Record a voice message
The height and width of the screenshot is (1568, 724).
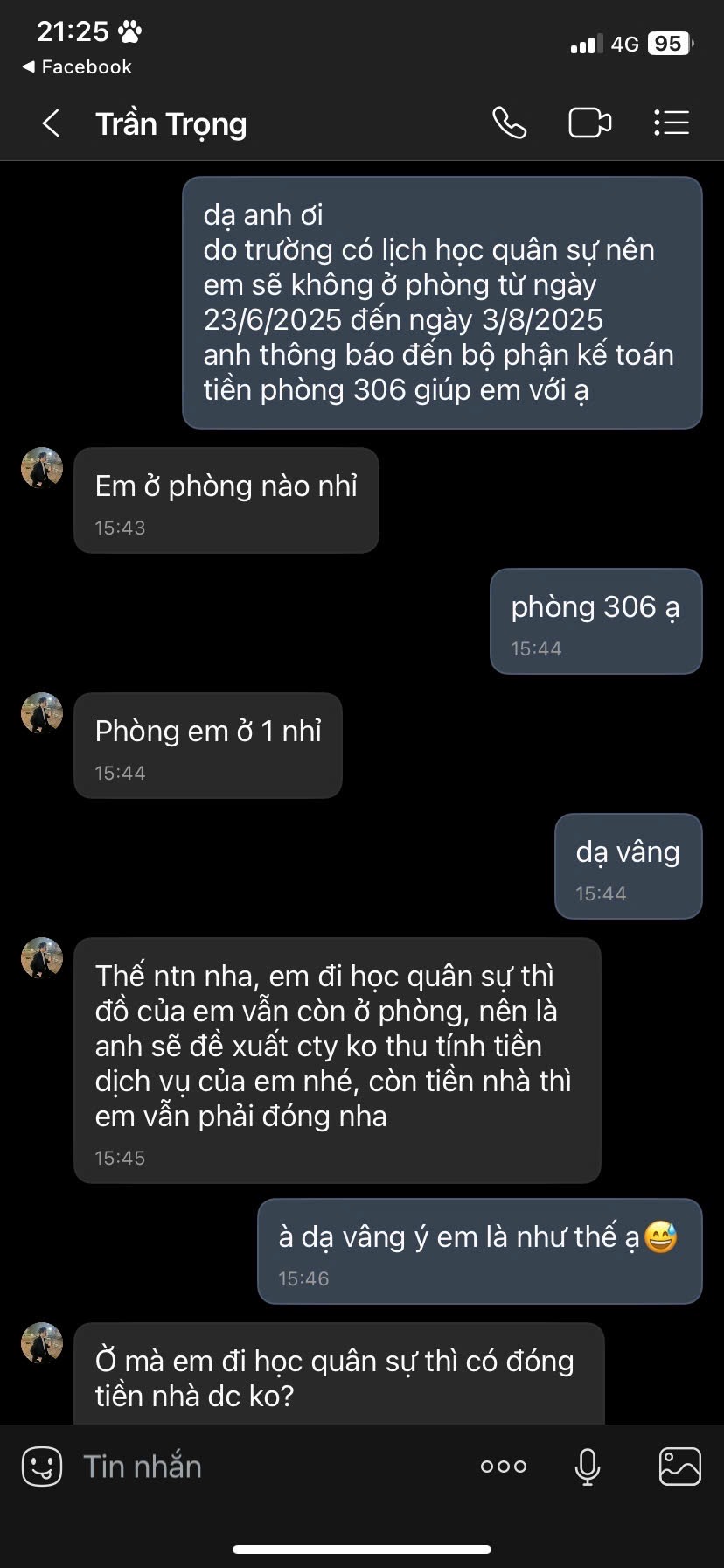pyautogui.click(x=588, y=1466)
